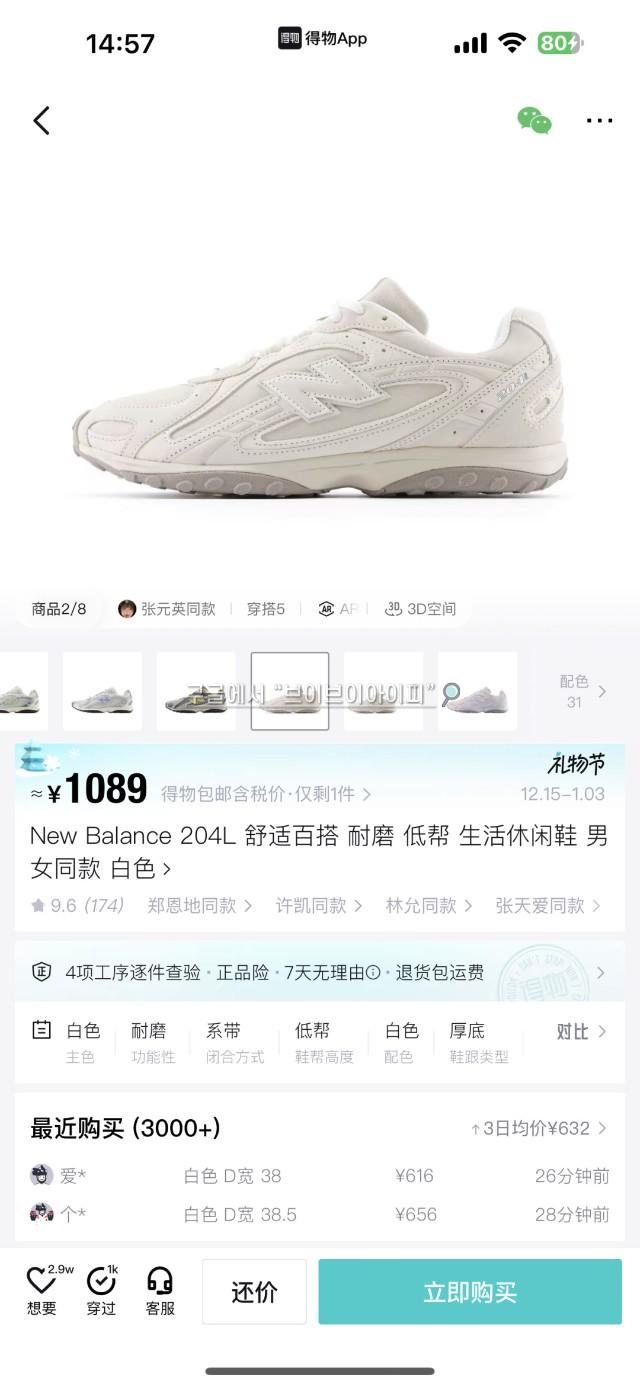Image resolution: width=640 pixels, height=1387 pixels.
Task: Open the 得物包邮含税价 price details
Action: pos(265,794)
